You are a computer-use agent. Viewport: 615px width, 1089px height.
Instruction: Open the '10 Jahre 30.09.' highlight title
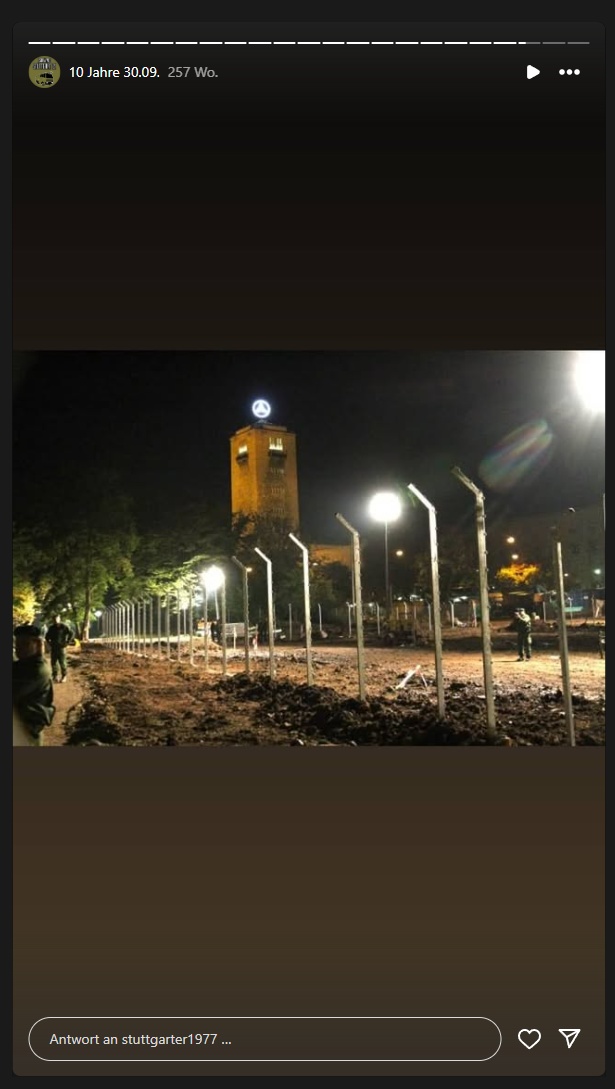point(114,72)
